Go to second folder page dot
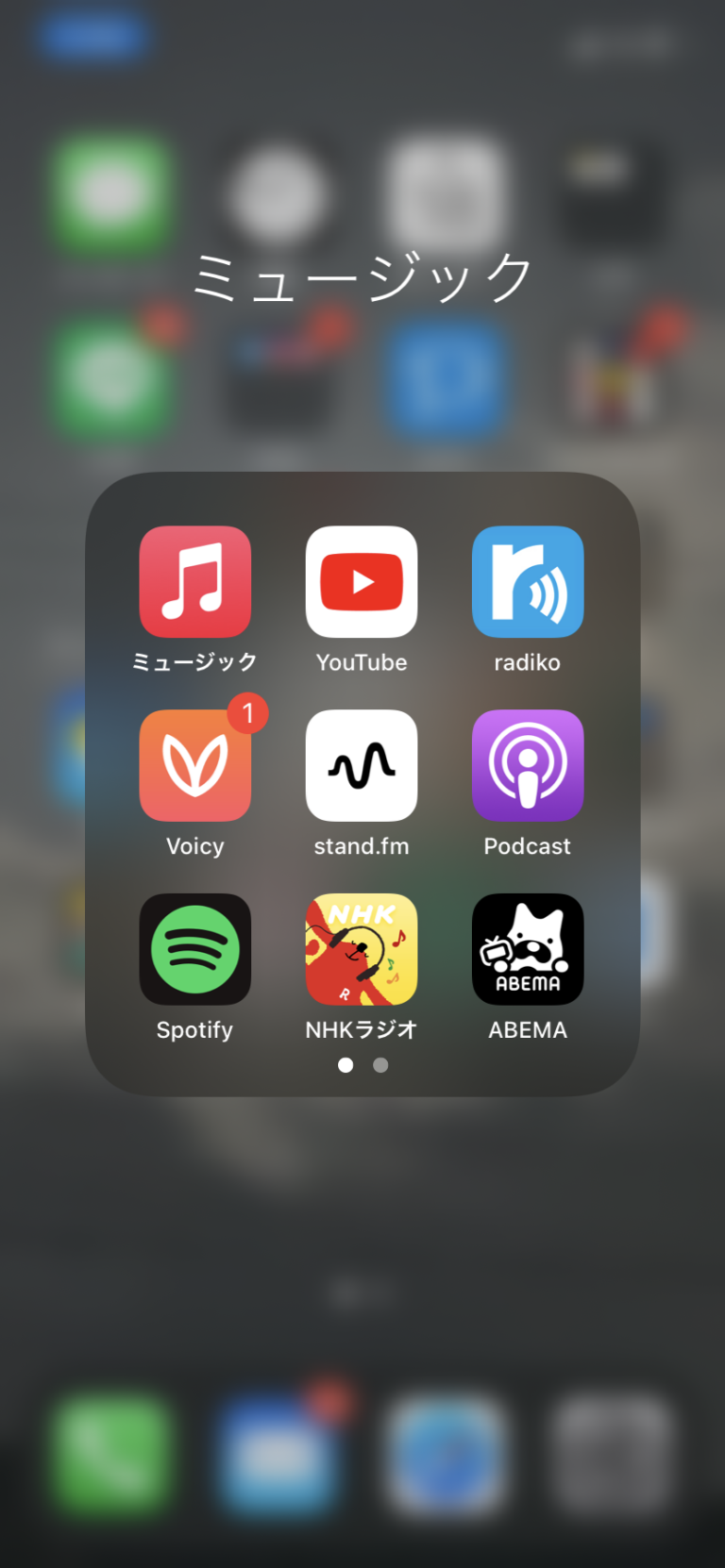 pos(380,1065)
